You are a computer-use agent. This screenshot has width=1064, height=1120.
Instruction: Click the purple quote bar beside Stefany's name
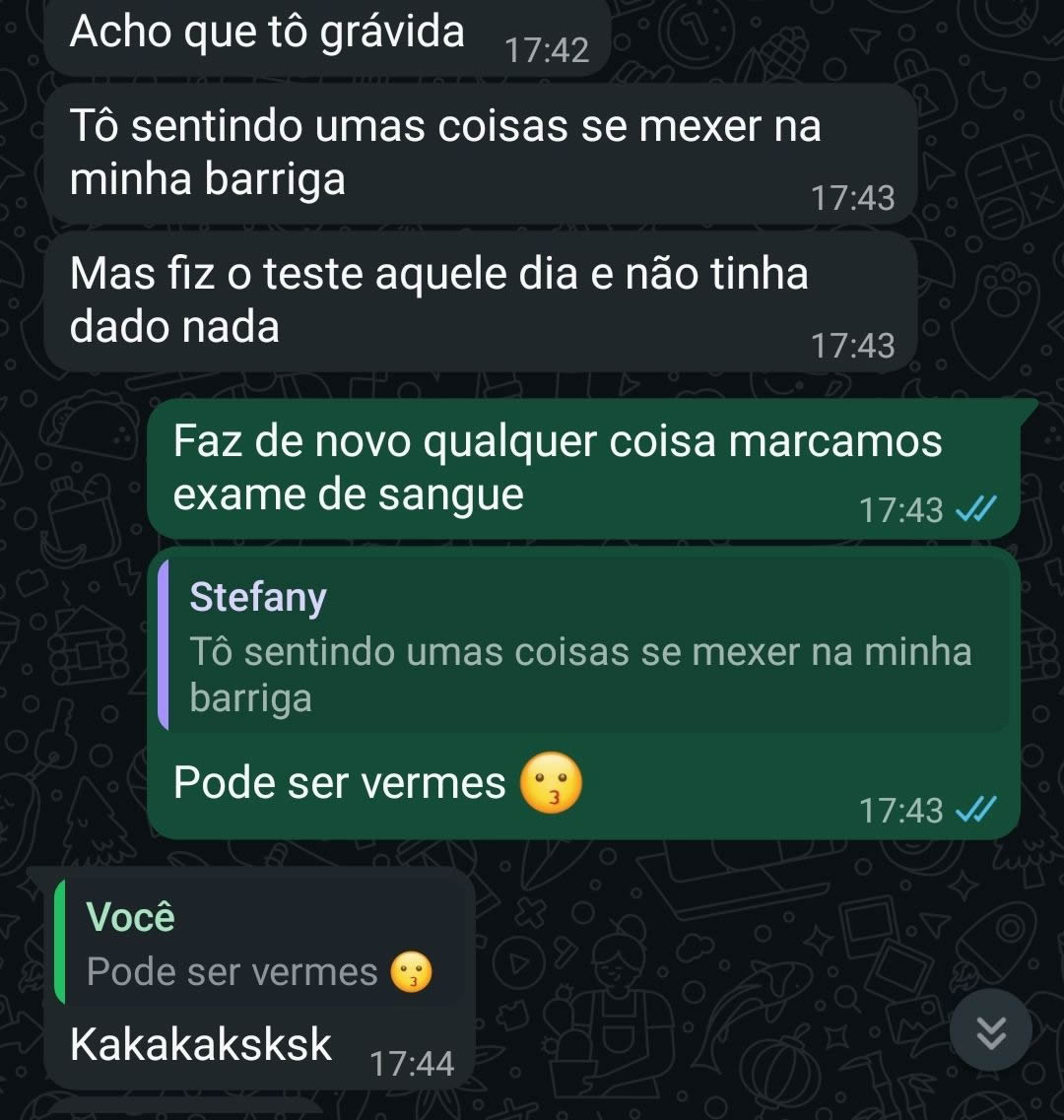coord(163,645)
